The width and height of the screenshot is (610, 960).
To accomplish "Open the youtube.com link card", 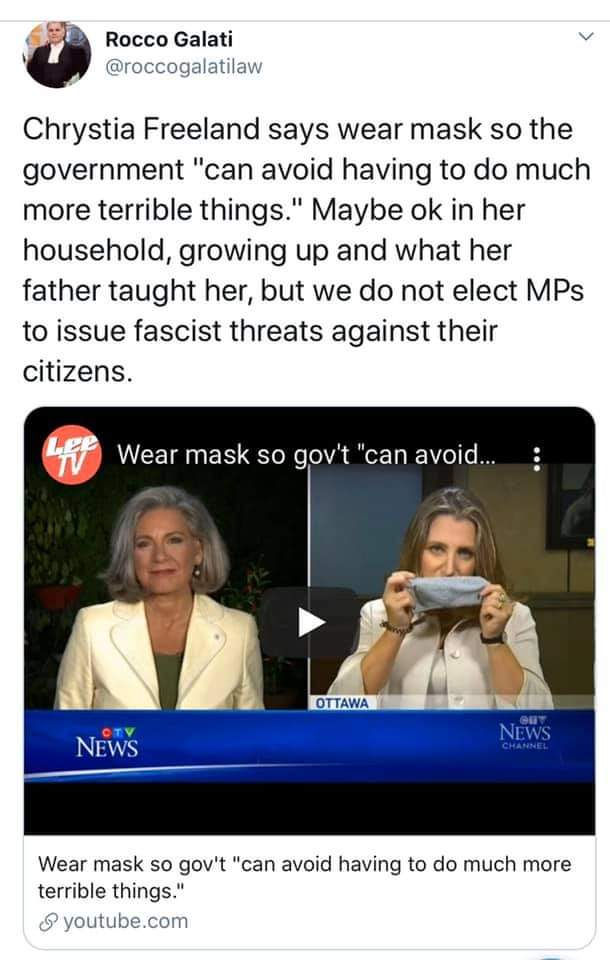I will pyautogui.click(x=309, y=890).
